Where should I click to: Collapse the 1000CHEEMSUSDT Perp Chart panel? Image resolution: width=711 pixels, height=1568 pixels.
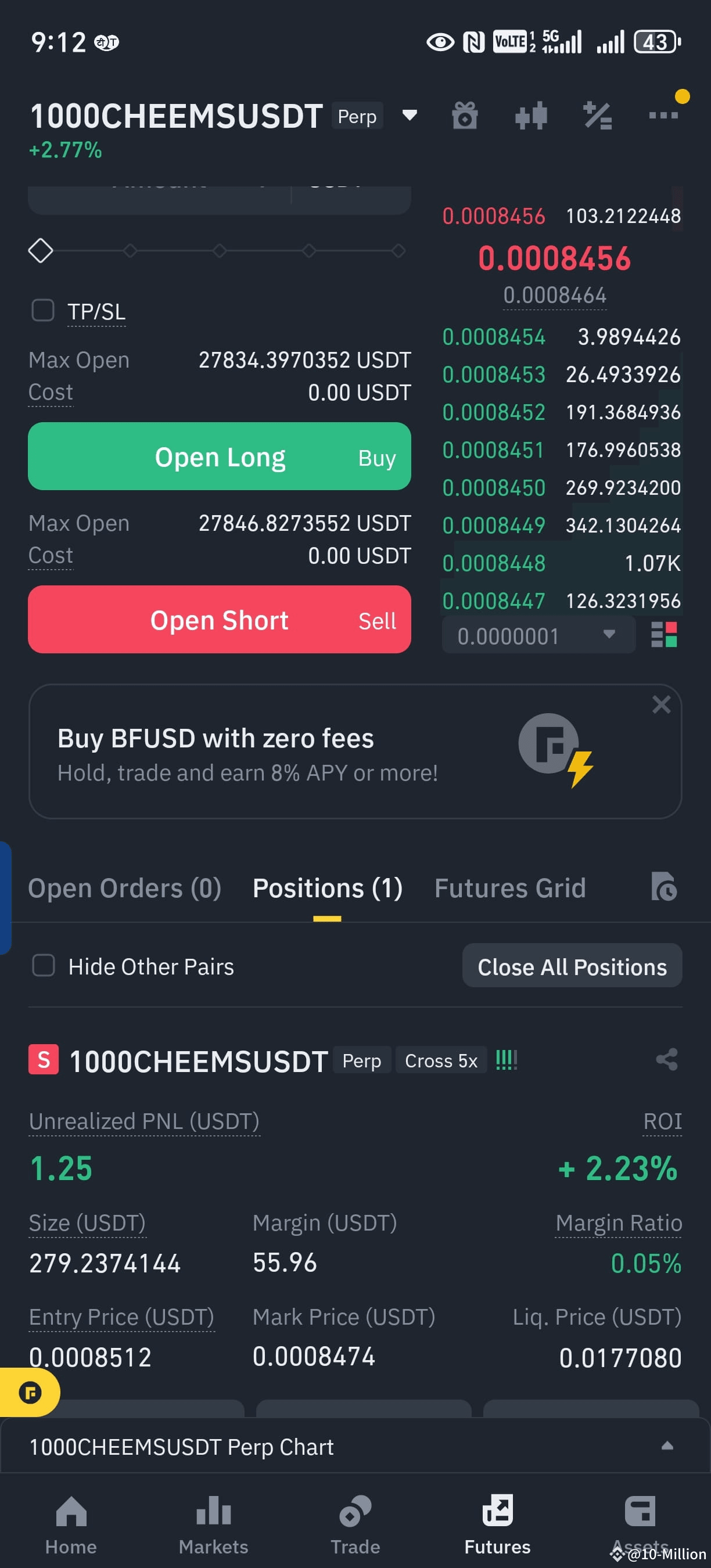pyautogui.click(x=668, y=1445)
